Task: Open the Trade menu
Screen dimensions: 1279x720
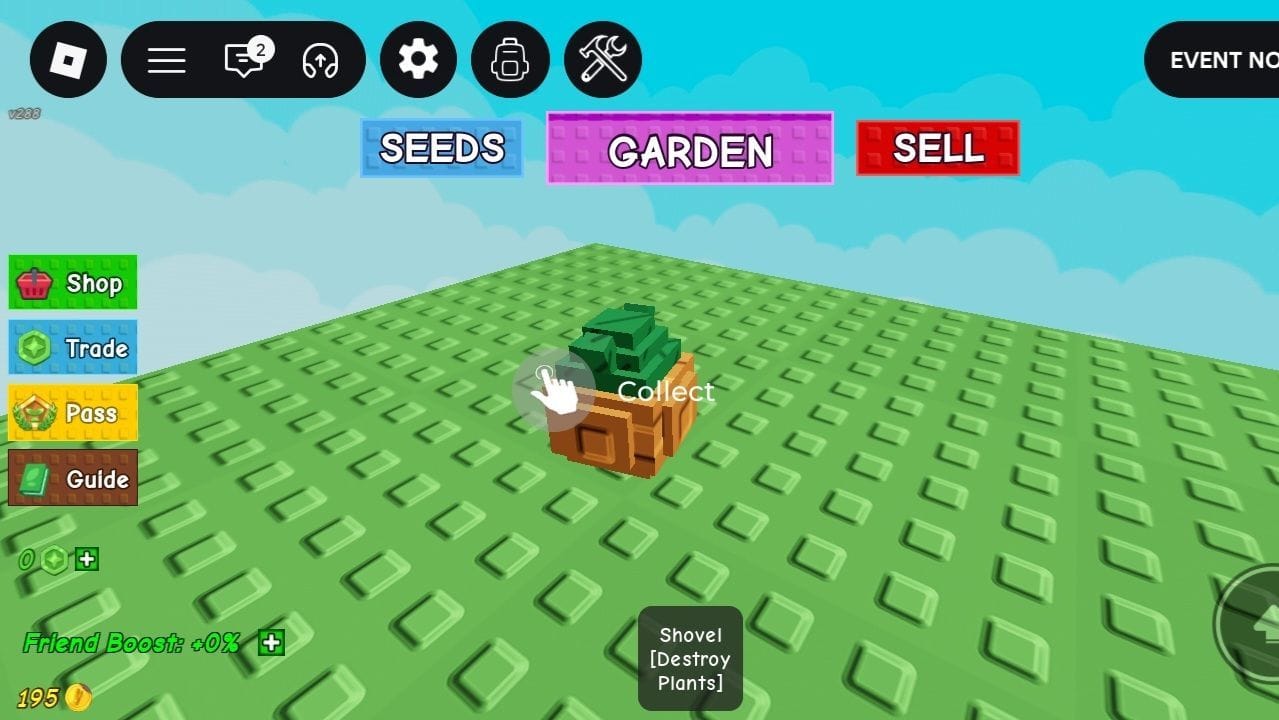Action: coord(73,348)
